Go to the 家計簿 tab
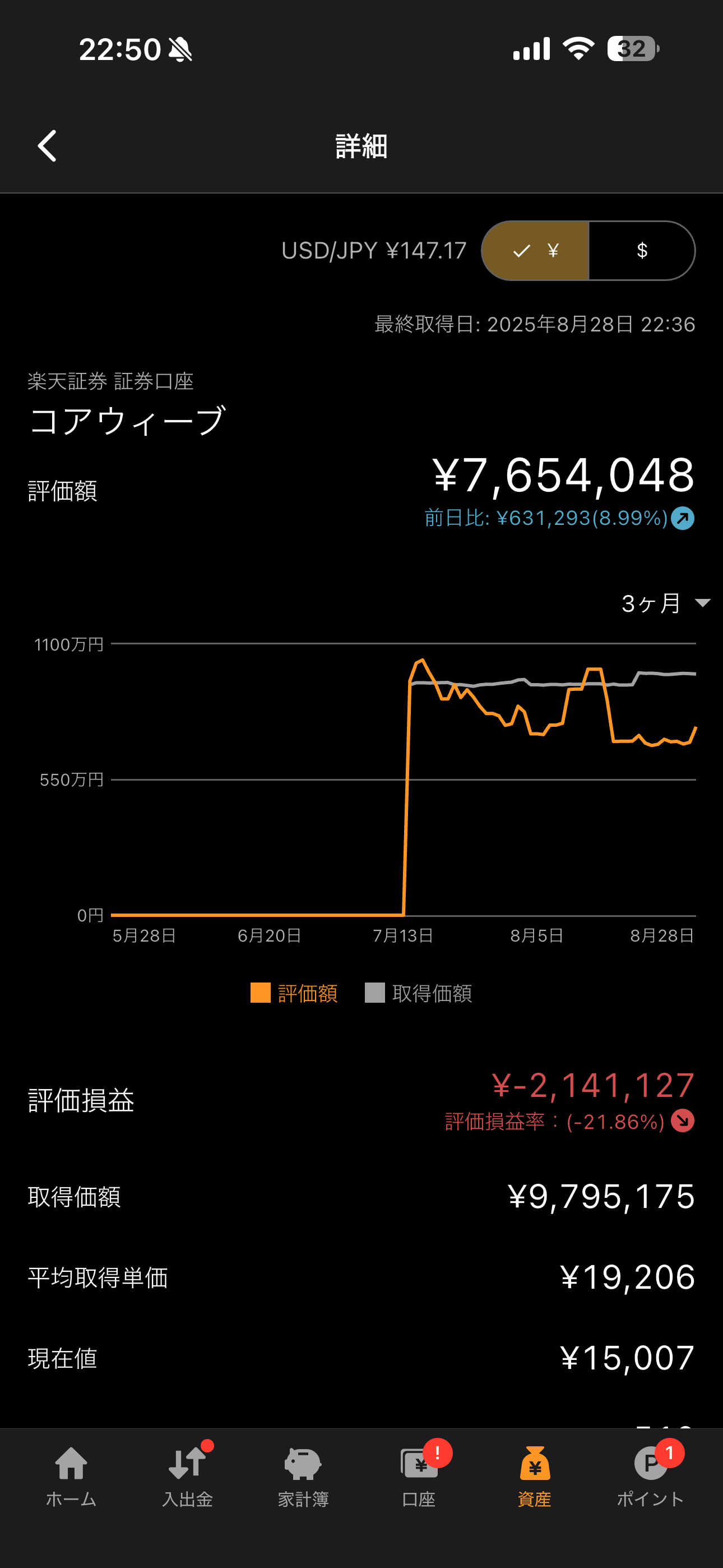 click(303, 1477)
